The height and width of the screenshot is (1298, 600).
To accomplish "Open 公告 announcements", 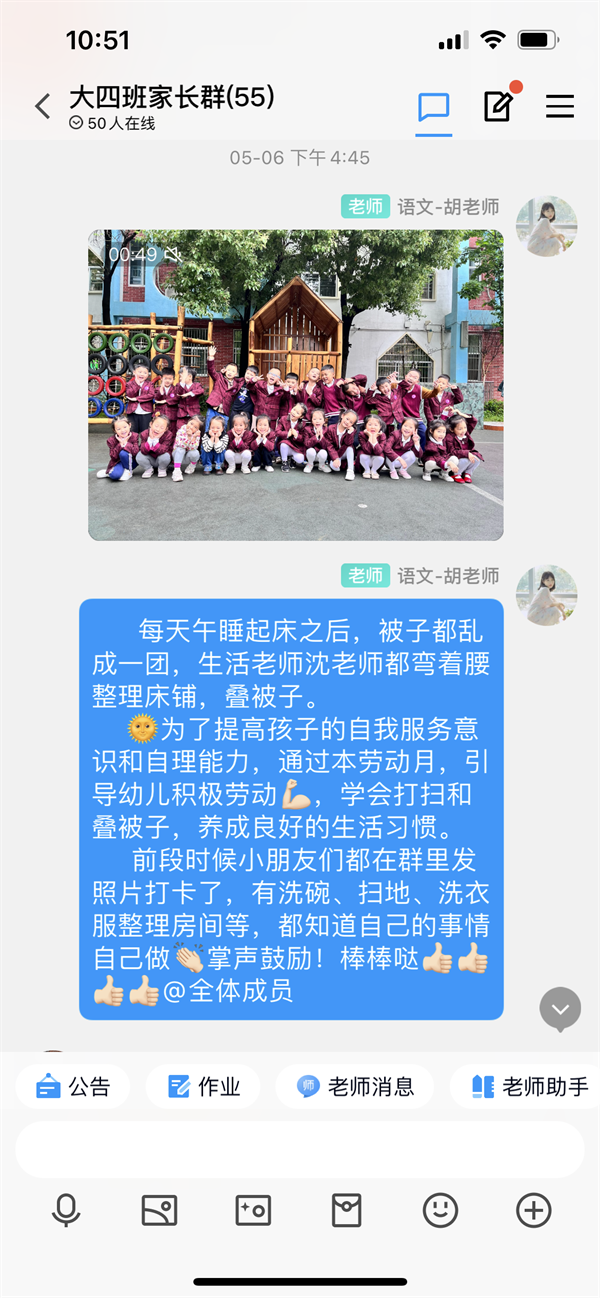I will 73,1087.
